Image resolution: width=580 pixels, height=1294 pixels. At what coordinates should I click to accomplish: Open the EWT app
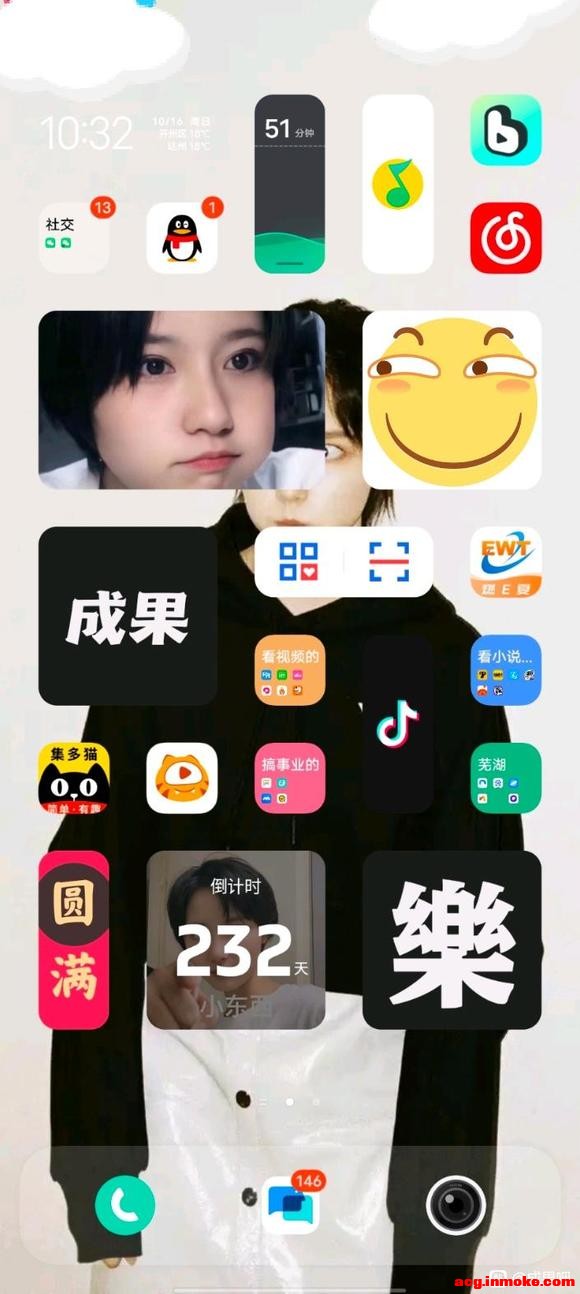pos(506,562)
